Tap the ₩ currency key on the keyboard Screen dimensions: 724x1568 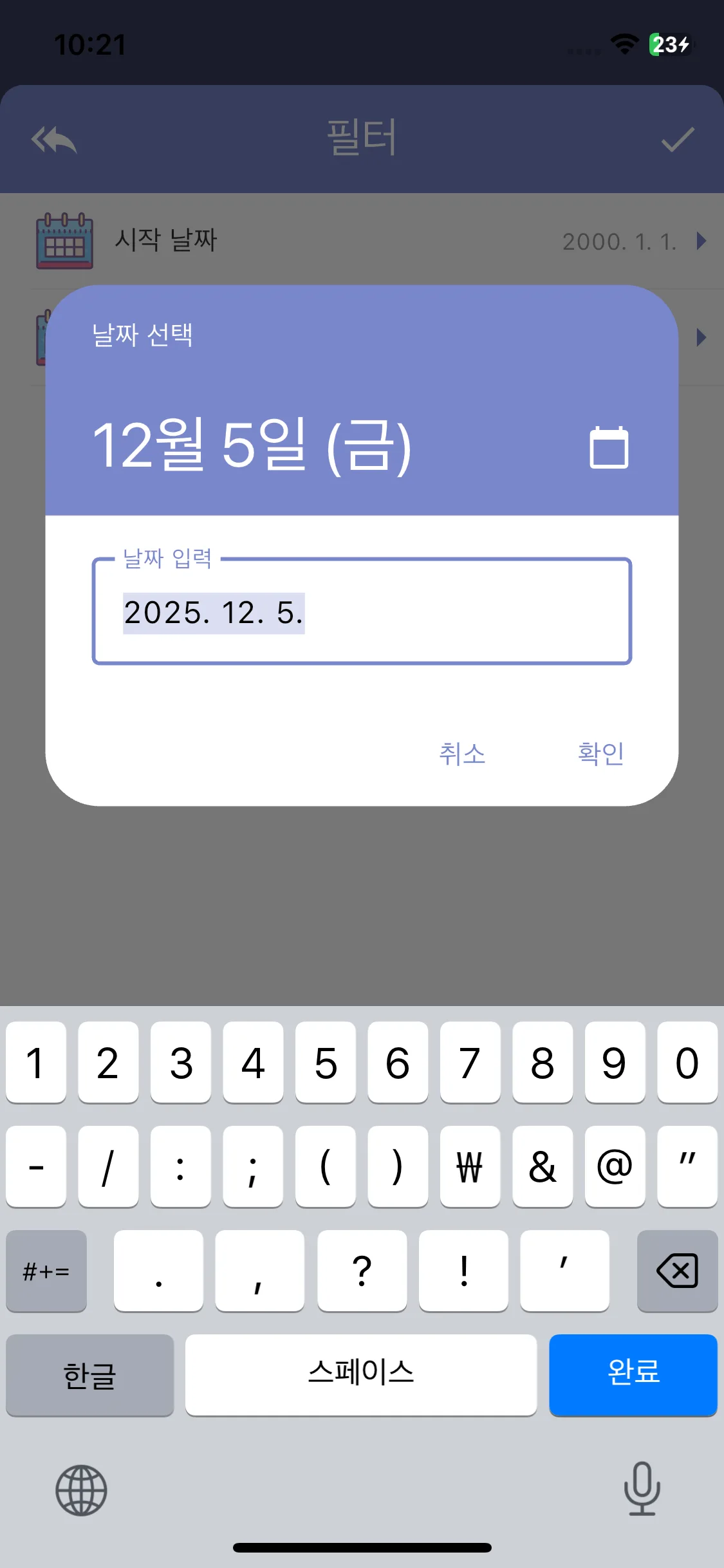[x=470, y=1166]
